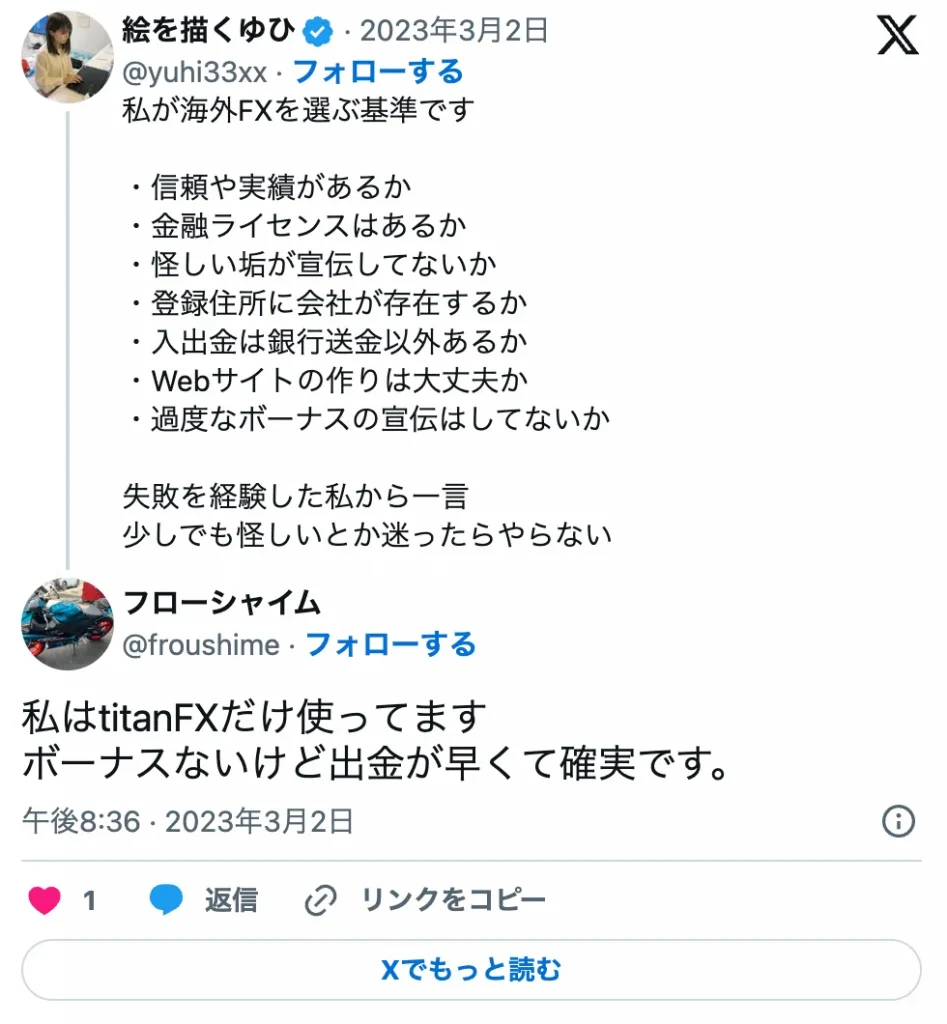Click the copy link chain icon

(320, 899)
